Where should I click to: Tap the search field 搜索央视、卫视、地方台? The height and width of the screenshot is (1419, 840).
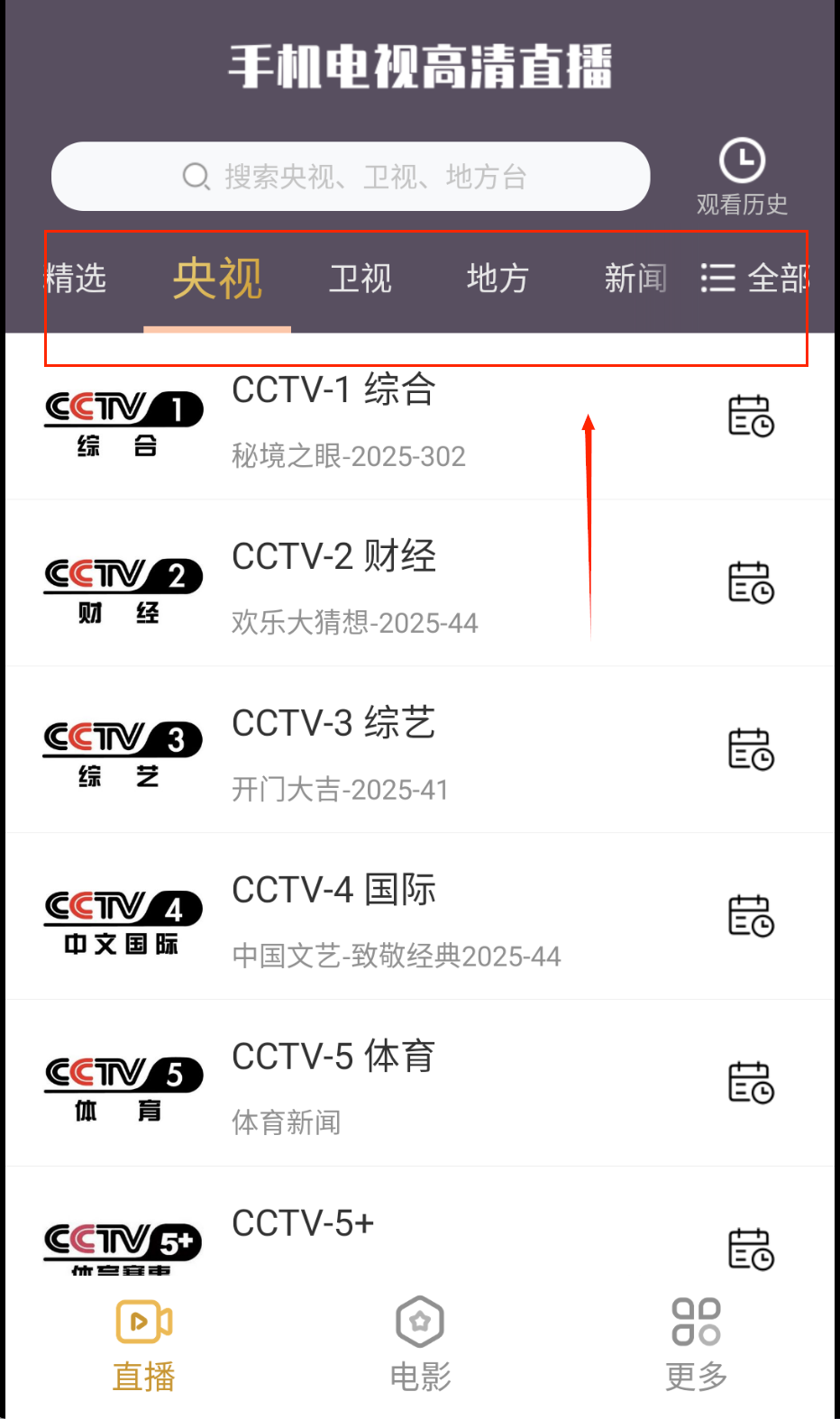(x=352, y=176)
